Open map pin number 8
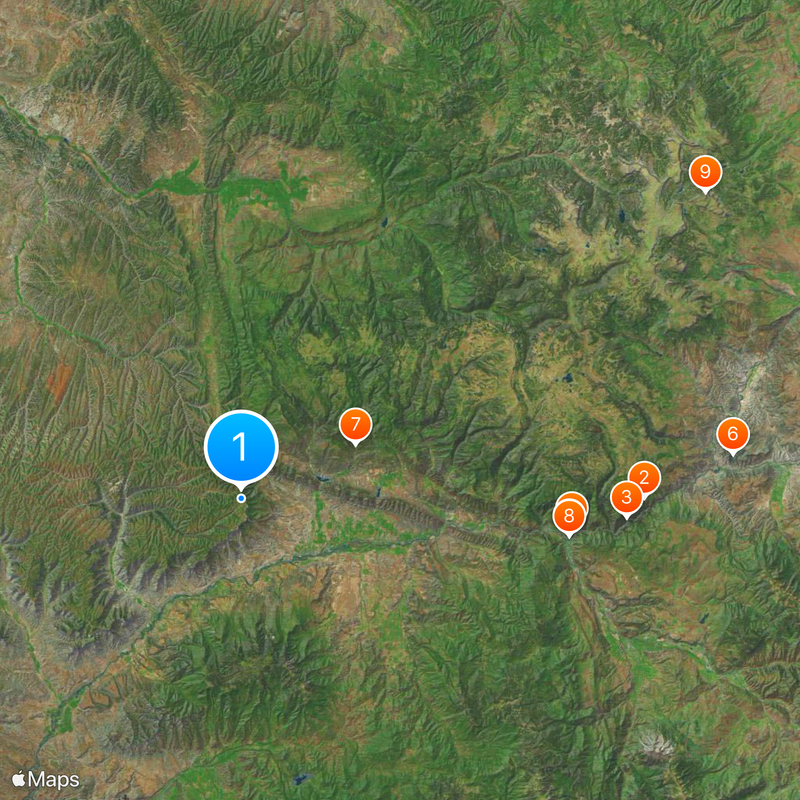Screen dimensions: 800x800 click(x=568, y=517)
